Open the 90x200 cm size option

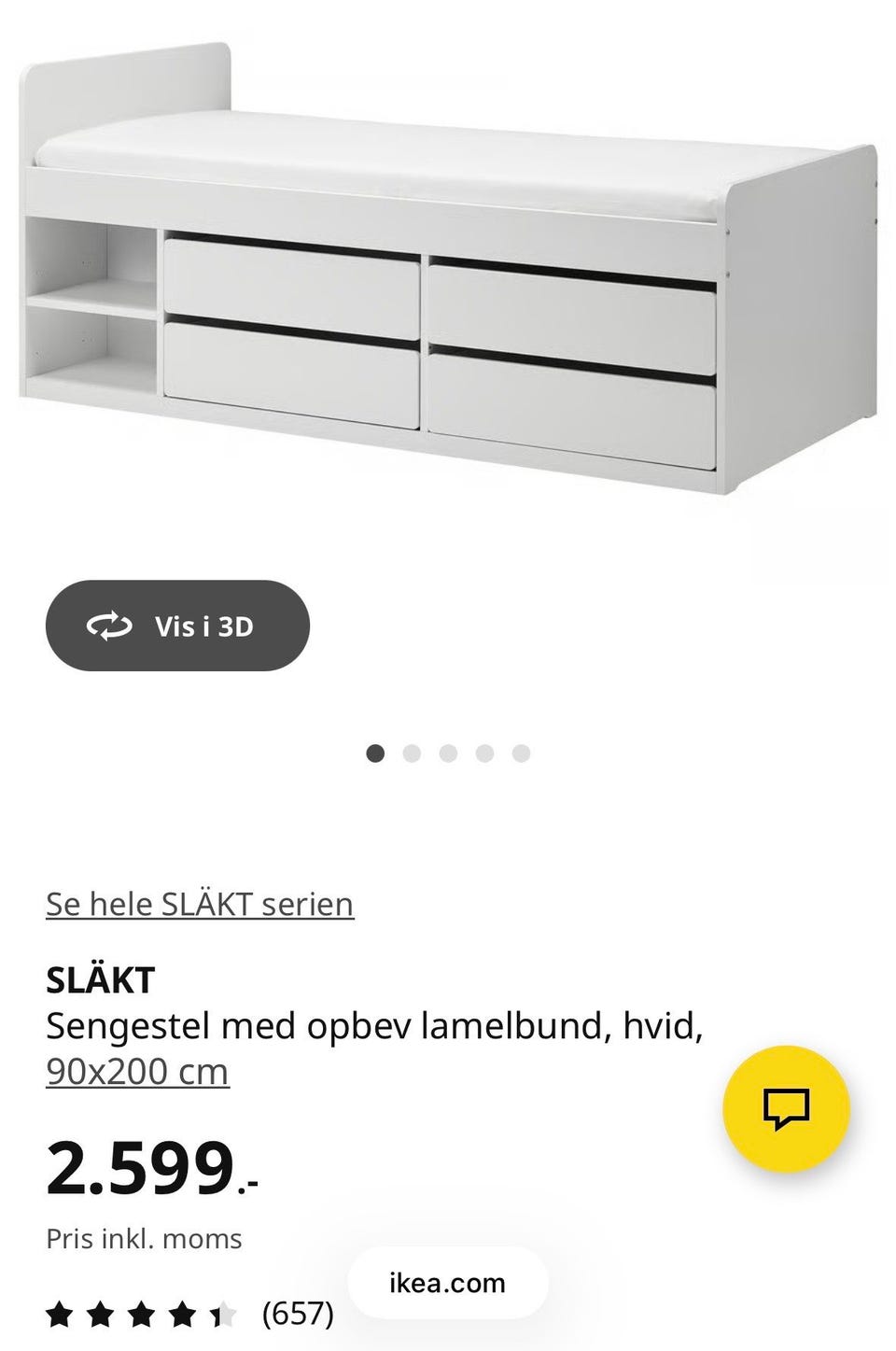tap(136, 1070)
